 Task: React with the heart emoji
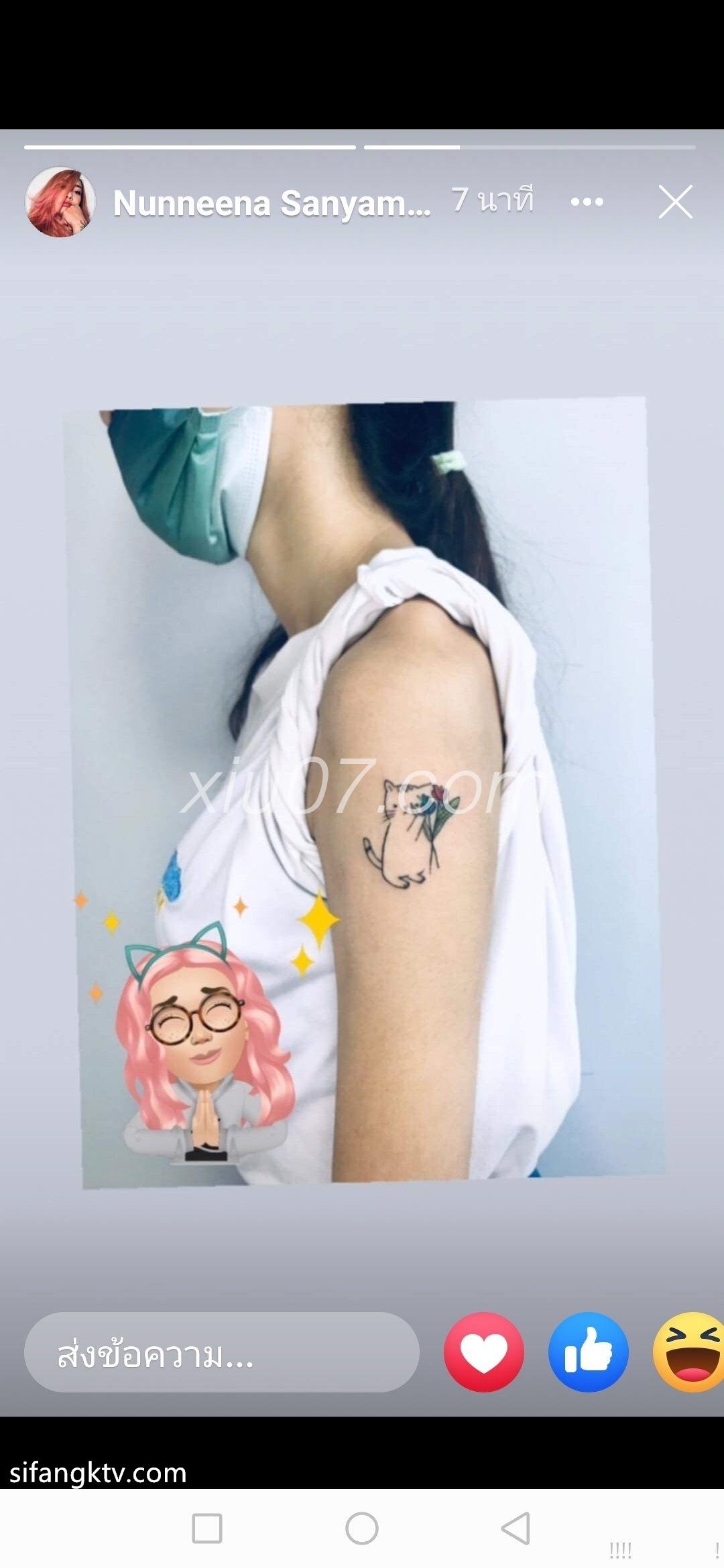point(484,1352)
